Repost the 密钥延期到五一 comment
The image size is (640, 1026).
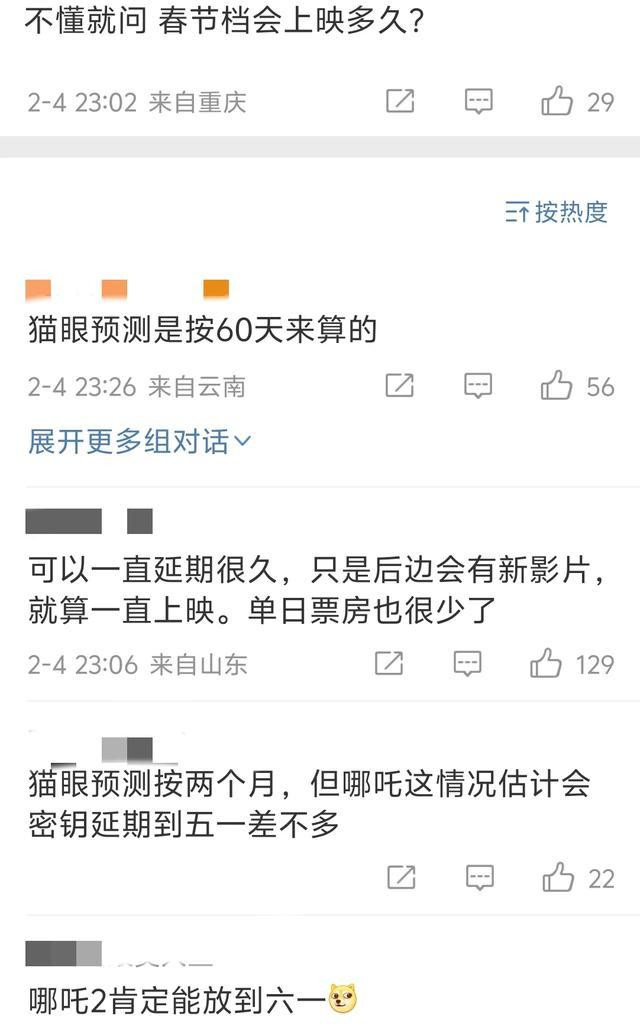[401, 877]
